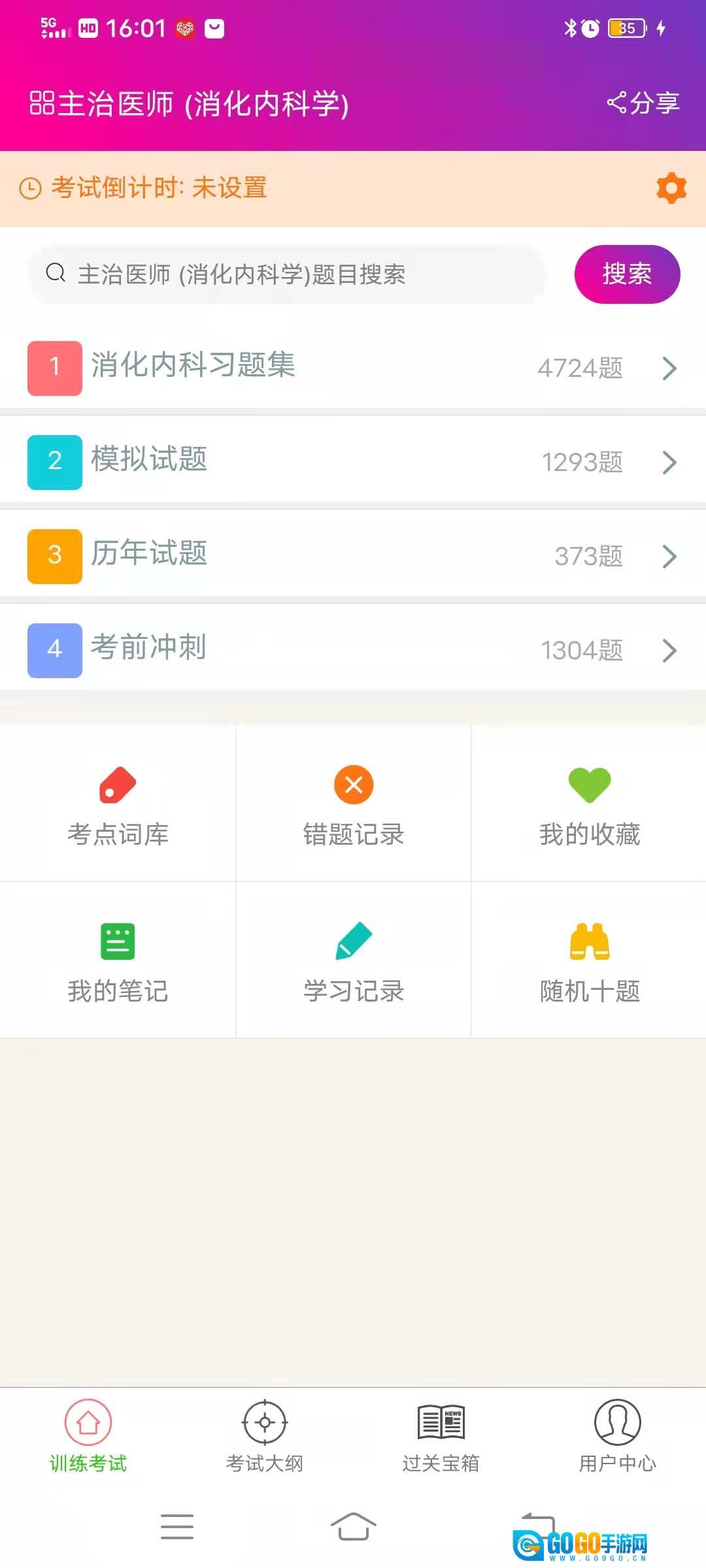Open 我的笔记 notes
The image size is (706, 1568).
coord(118,962)
